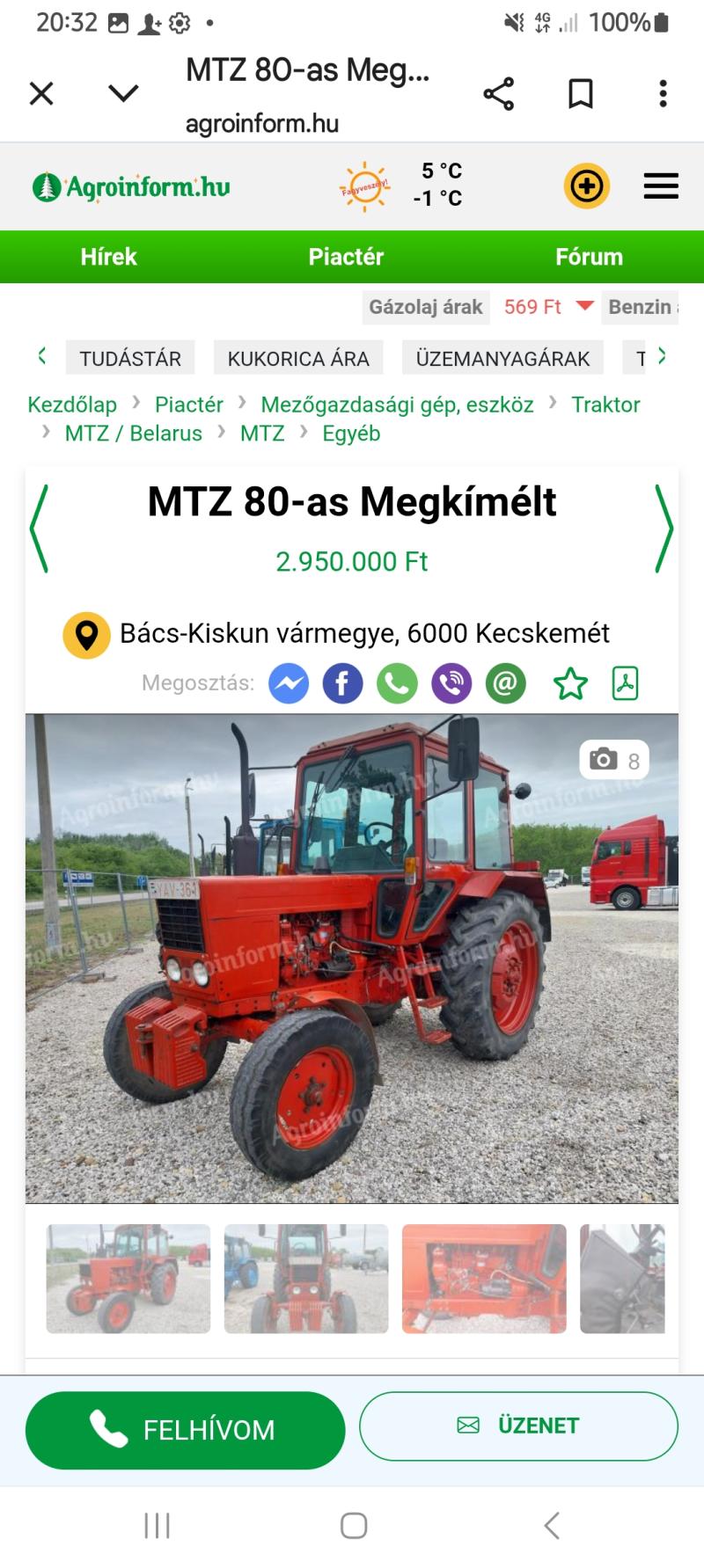Screen dimensions: 704x1568
Task: Open the hamburger site menu
Action: pyautogui.click(x=660, y=186)
